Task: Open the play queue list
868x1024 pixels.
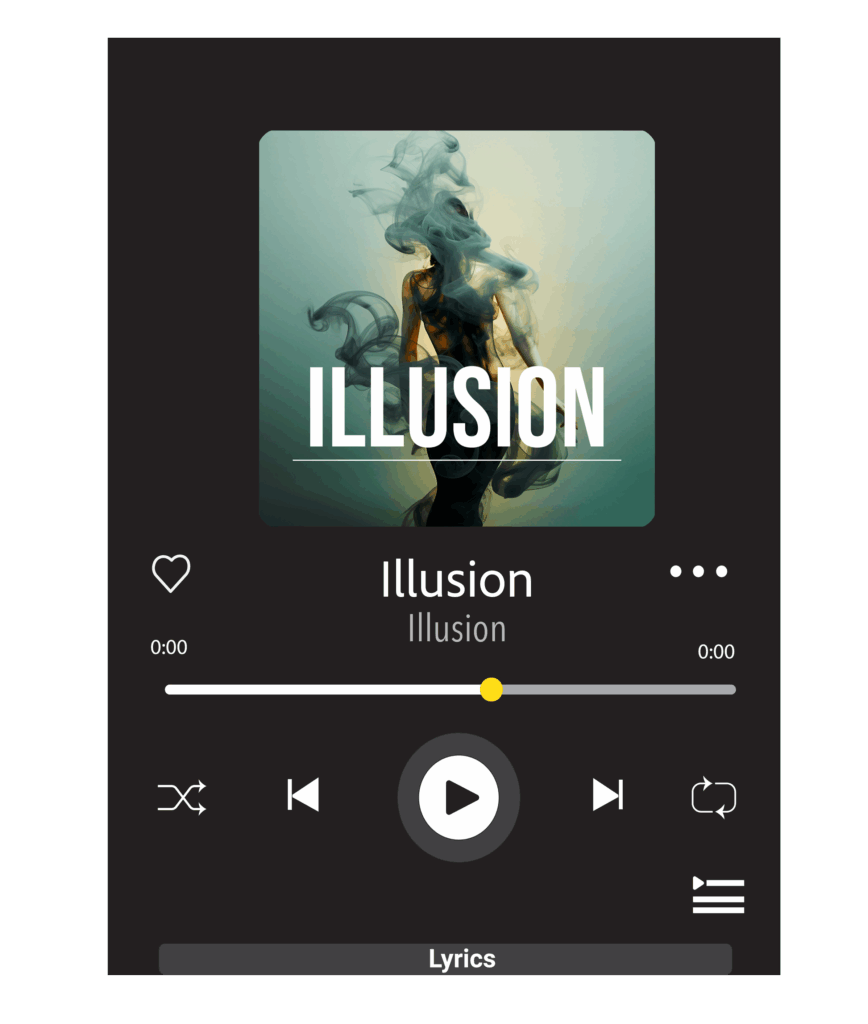Action: point(718,895)
